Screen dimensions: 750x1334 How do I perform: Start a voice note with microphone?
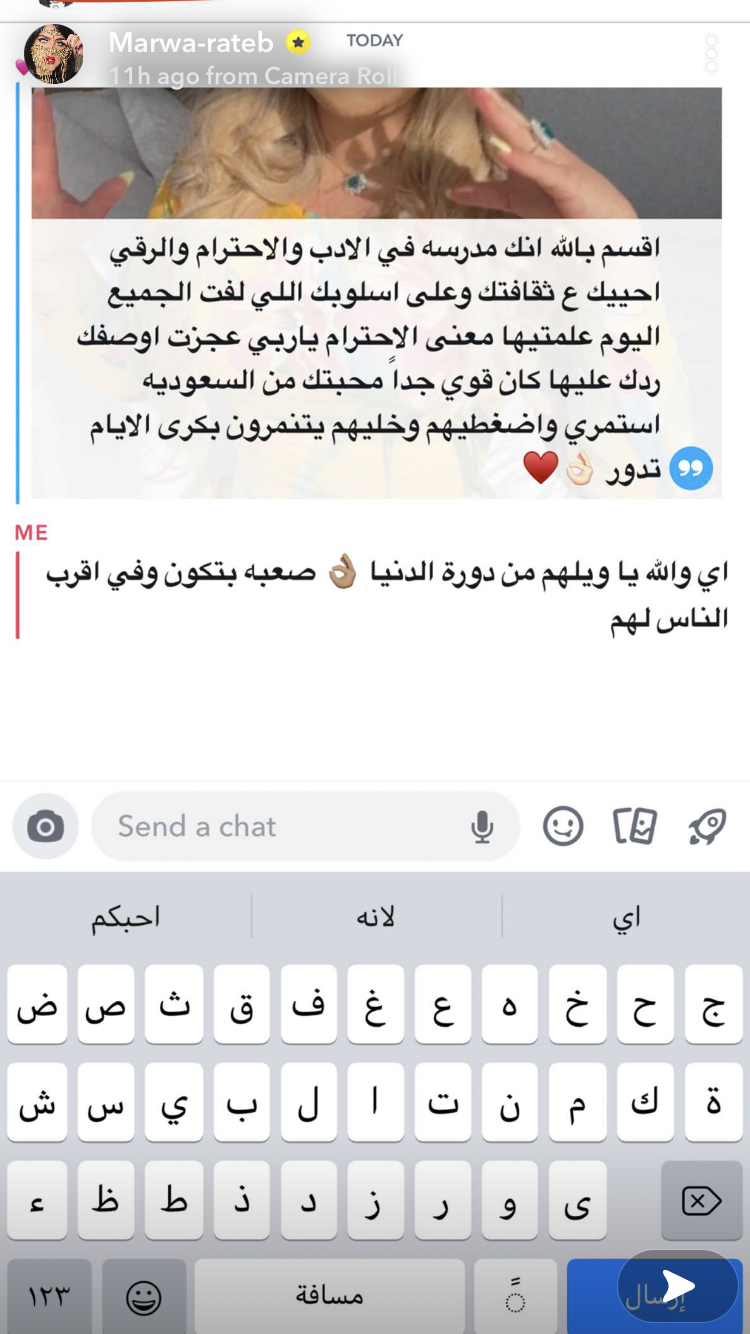482,827
